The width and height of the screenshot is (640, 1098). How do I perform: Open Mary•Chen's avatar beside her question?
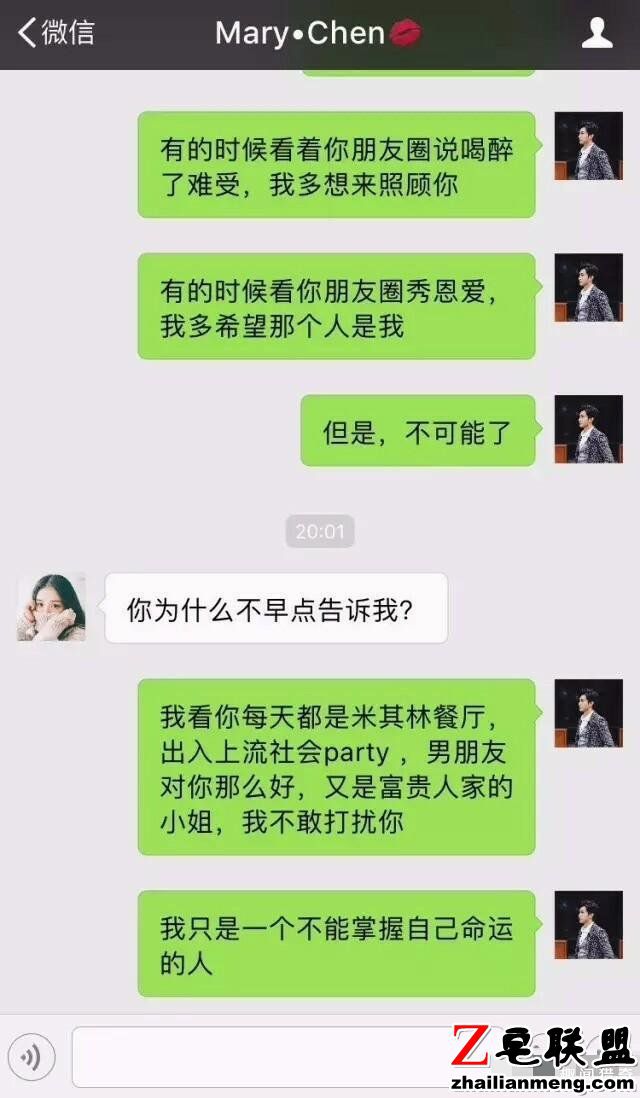tap(51, 607)
